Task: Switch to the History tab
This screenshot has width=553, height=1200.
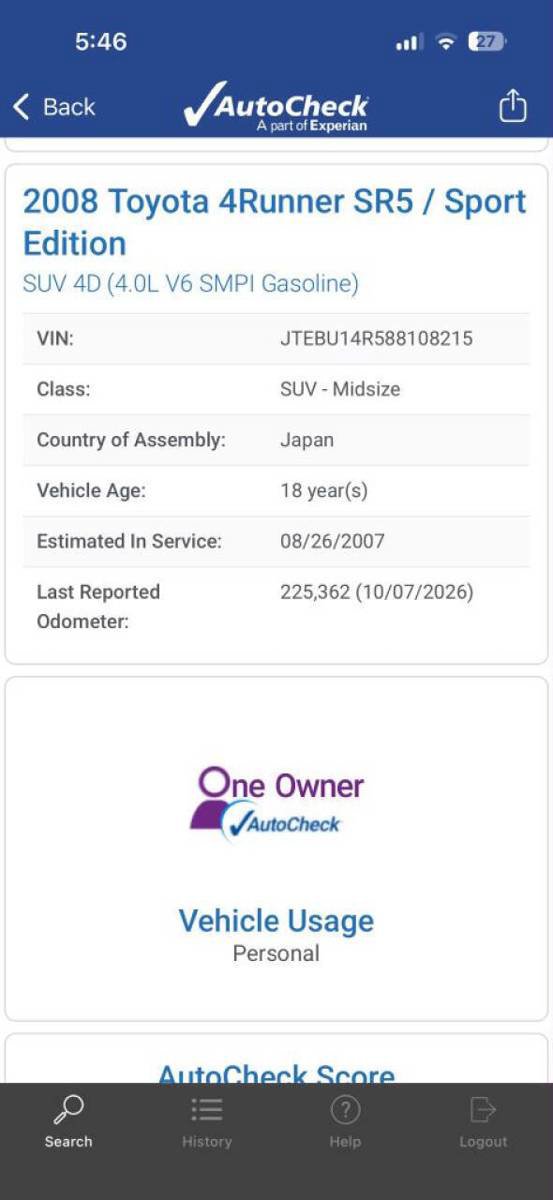Action: coord(207,1122)
